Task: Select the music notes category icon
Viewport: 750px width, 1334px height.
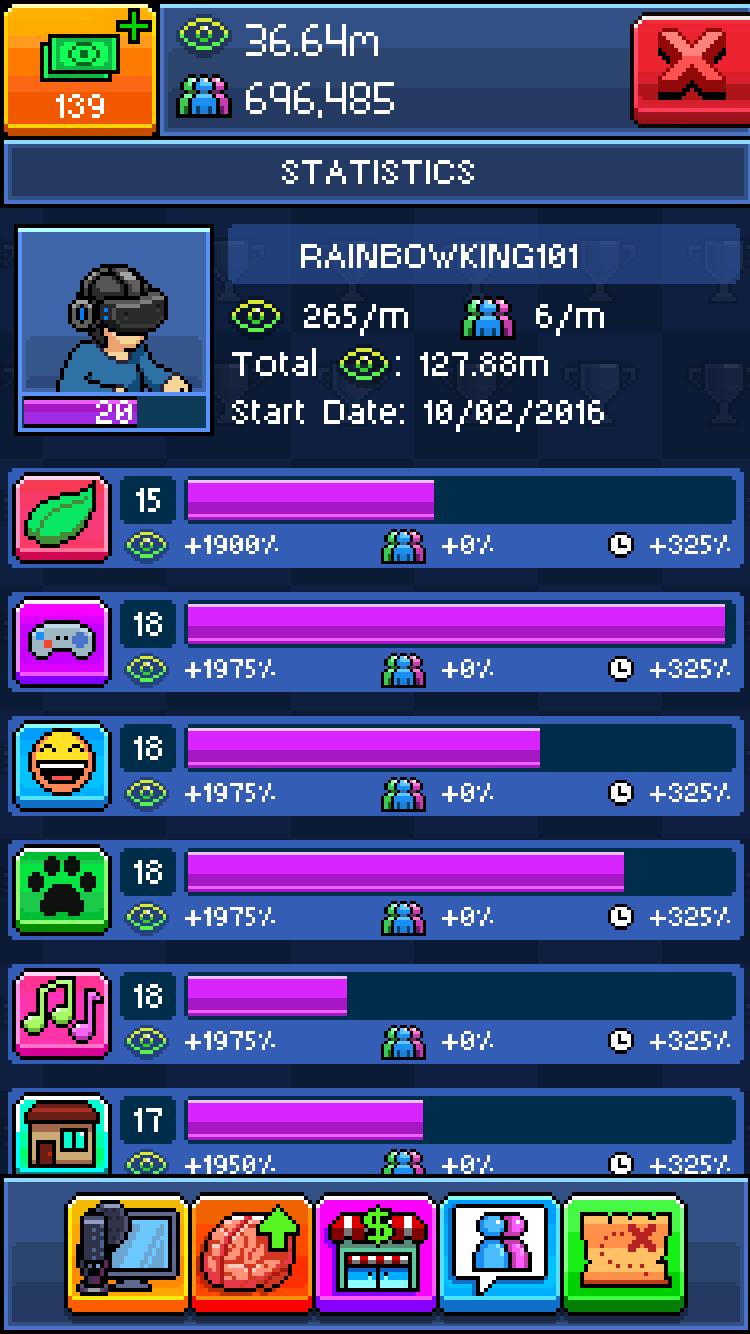Action: (62, 1014)
